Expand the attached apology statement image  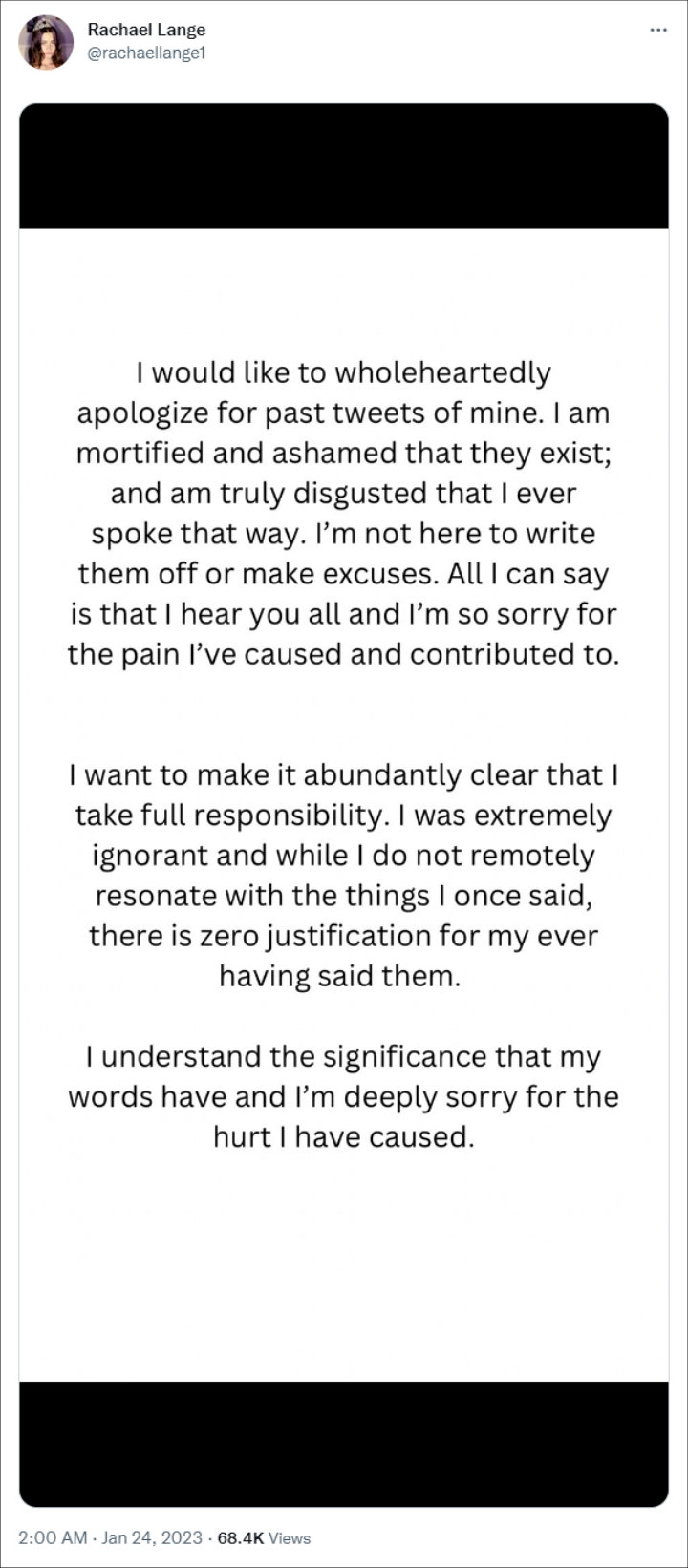[x=344, y=805]
